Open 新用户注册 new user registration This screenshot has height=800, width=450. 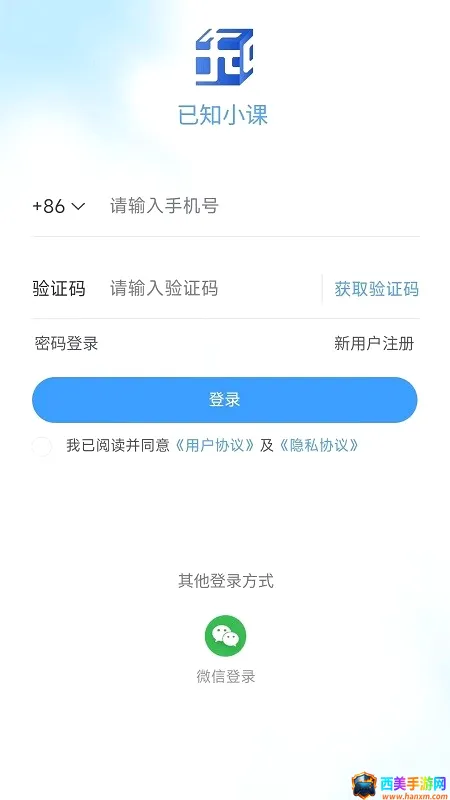click(374, 343)
